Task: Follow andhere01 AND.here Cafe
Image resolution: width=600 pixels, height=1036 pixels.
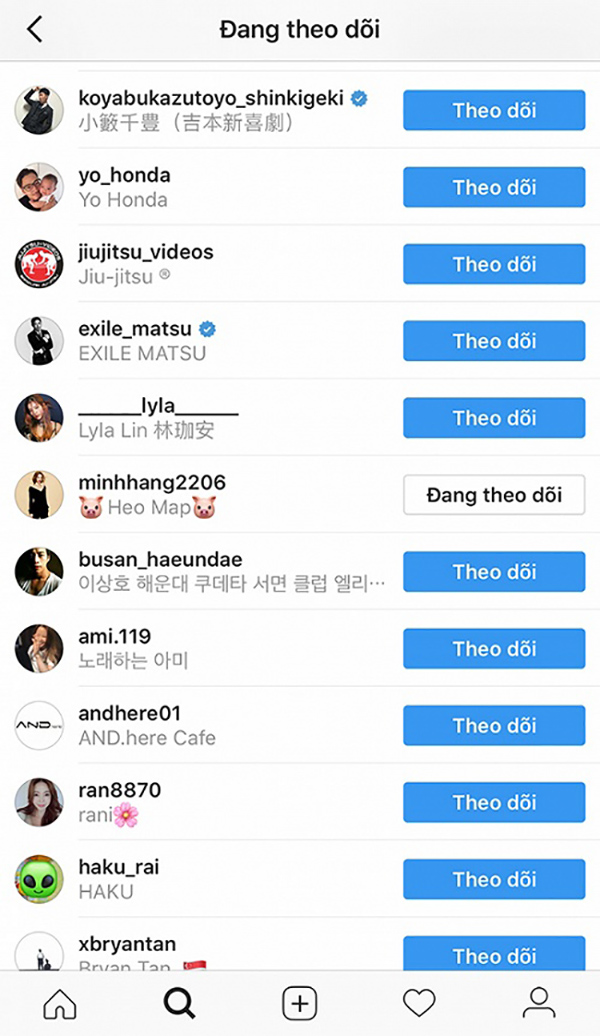Action: point(494,726)
